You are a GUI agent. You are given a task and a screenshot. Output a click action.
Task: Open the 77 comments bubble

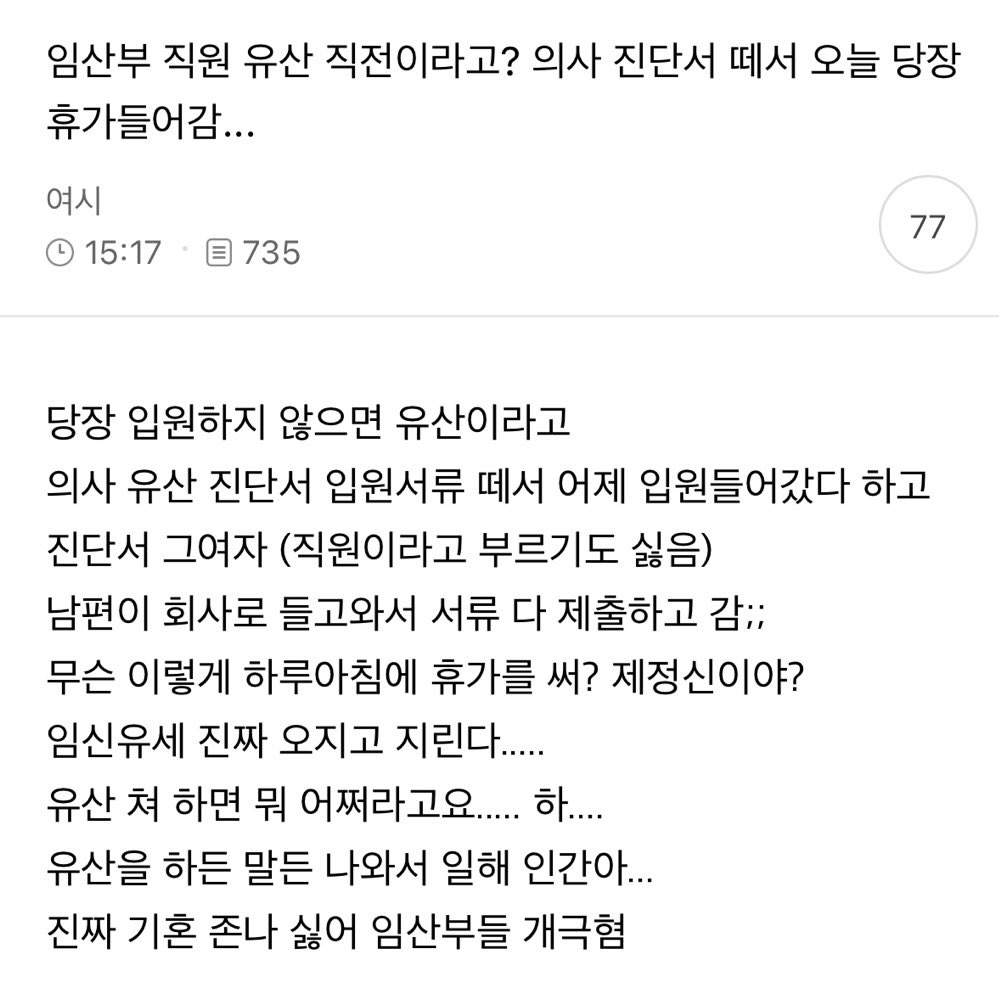[x=927, y=228]
